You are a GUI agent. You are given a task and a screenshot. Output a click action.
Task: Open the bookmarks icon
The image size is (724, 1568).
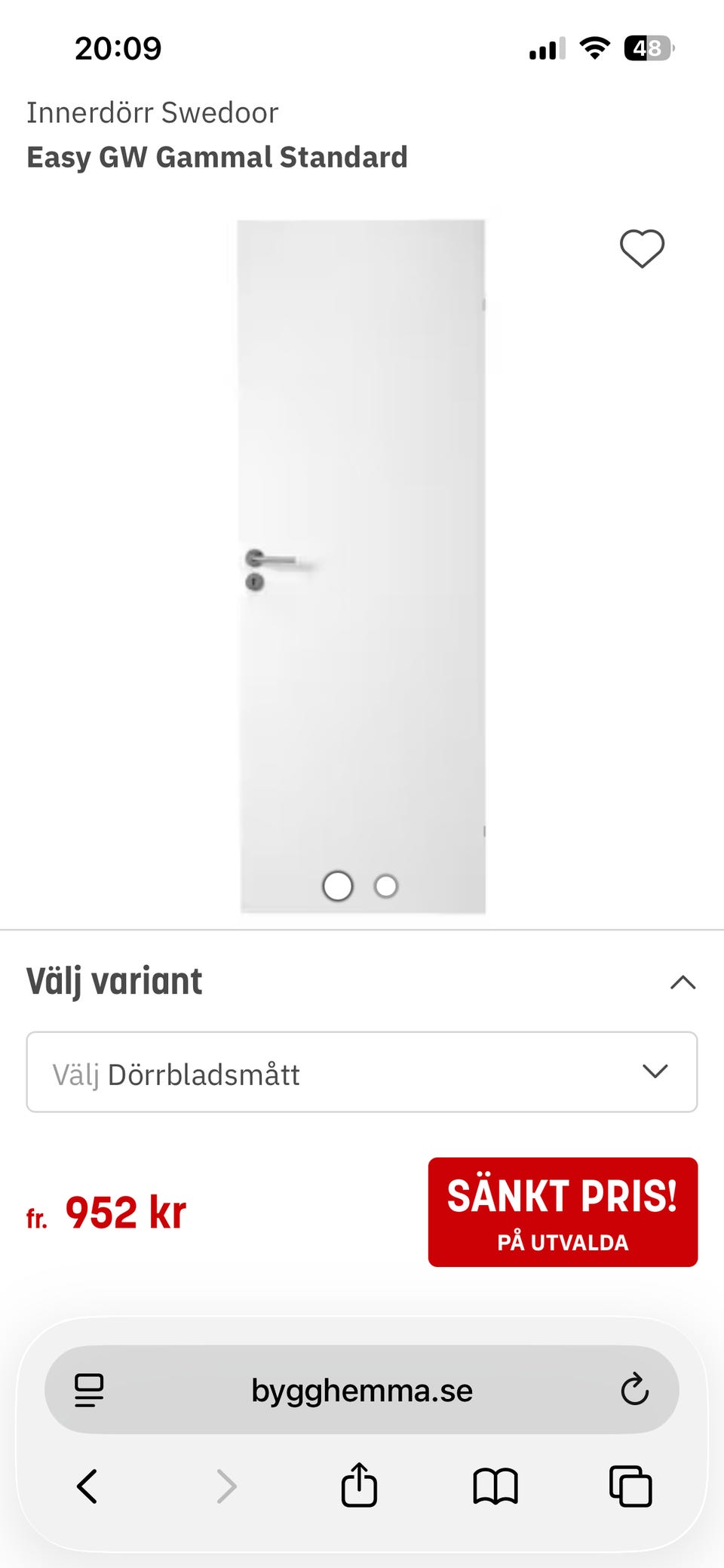click(495, 1486)
